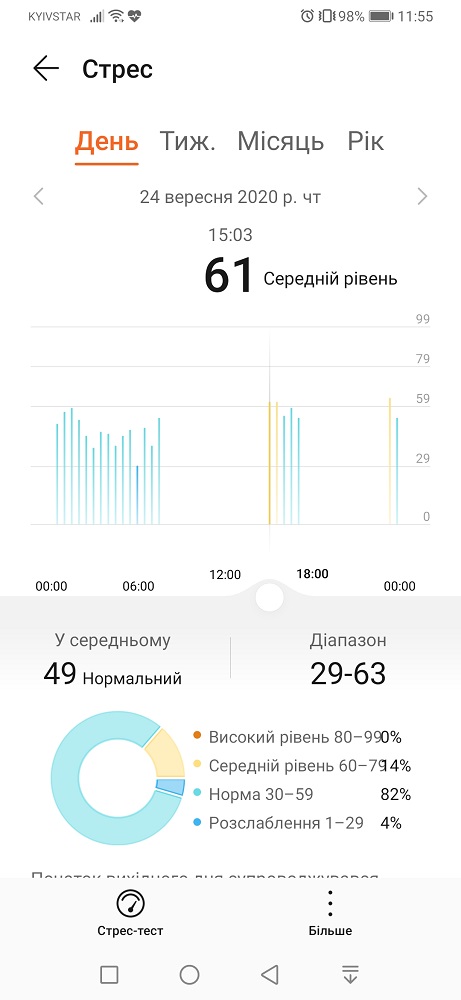The height and width of the screenshot is (1000, 461).
Task: Start the Стрес-тест
Action: [x=131, y=913]
